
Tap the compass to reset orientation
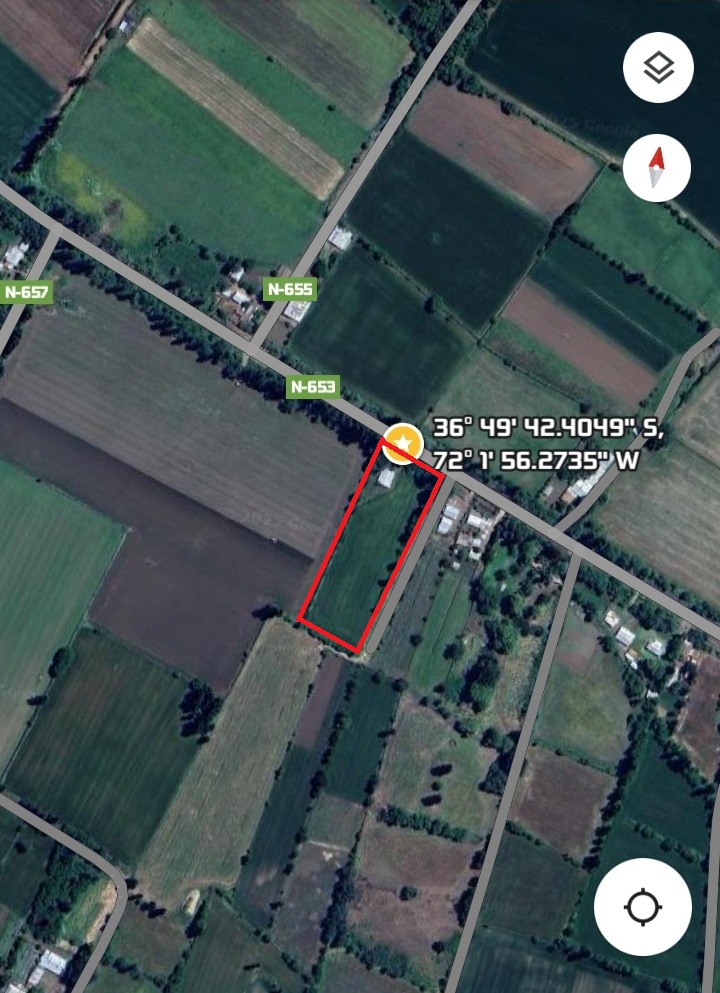tap(657, 167)
